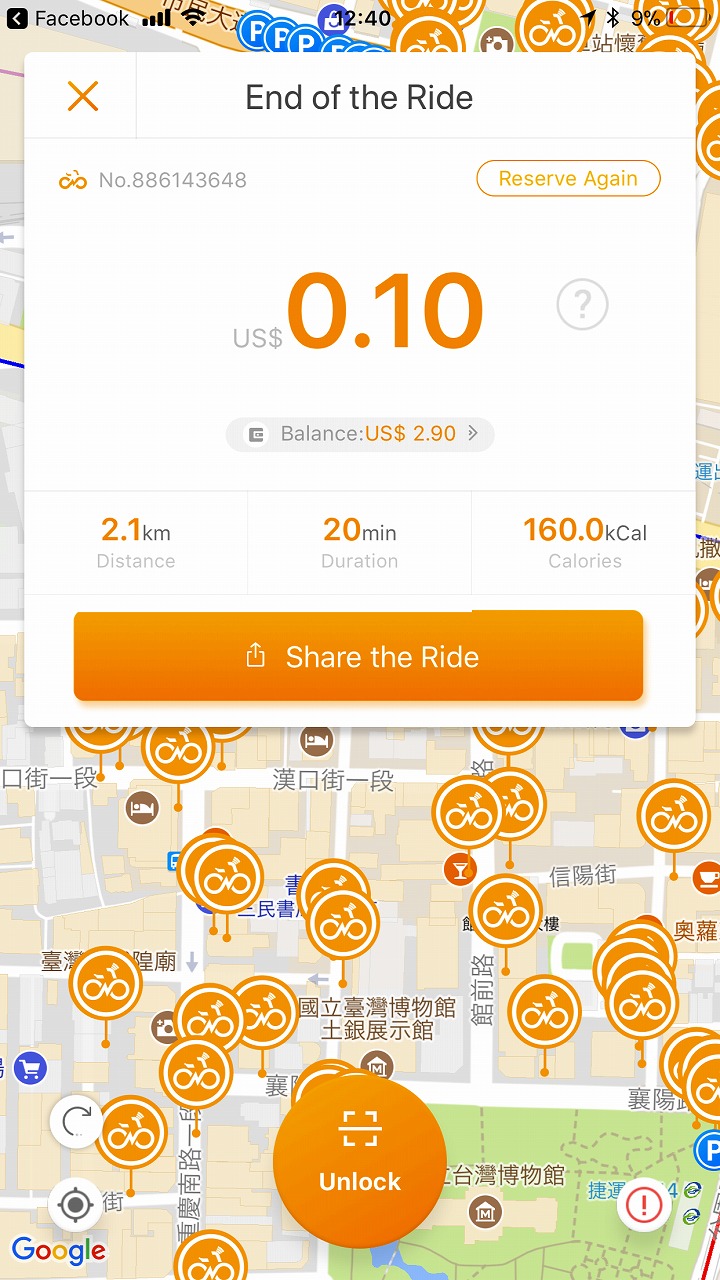Open the Balance US$ 2.90 wallet chip
This screenshot has height=1280, width=720.
coord(360,434)
